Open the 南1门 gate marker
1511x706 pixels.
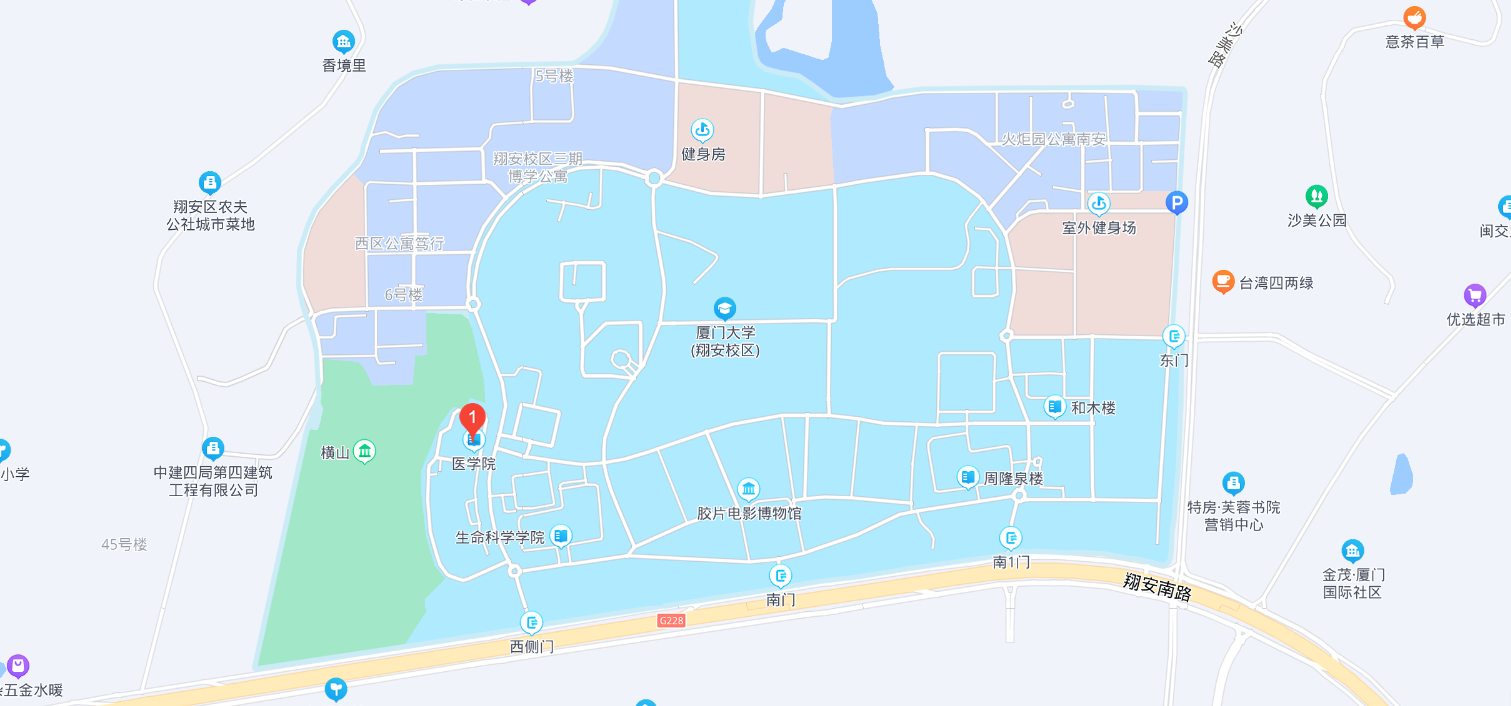(x=1011, y=538)
